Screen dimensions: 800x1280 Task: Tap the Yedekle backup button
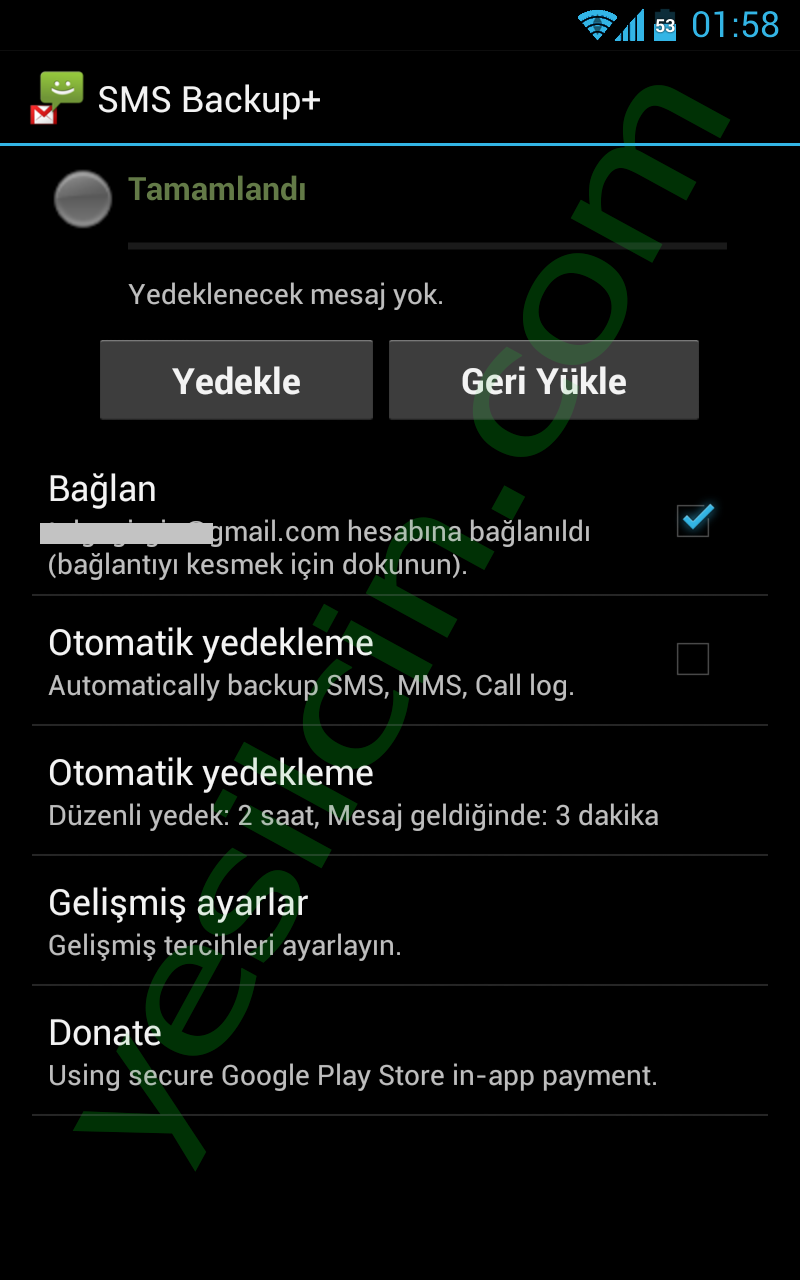[x=236, y=380]
